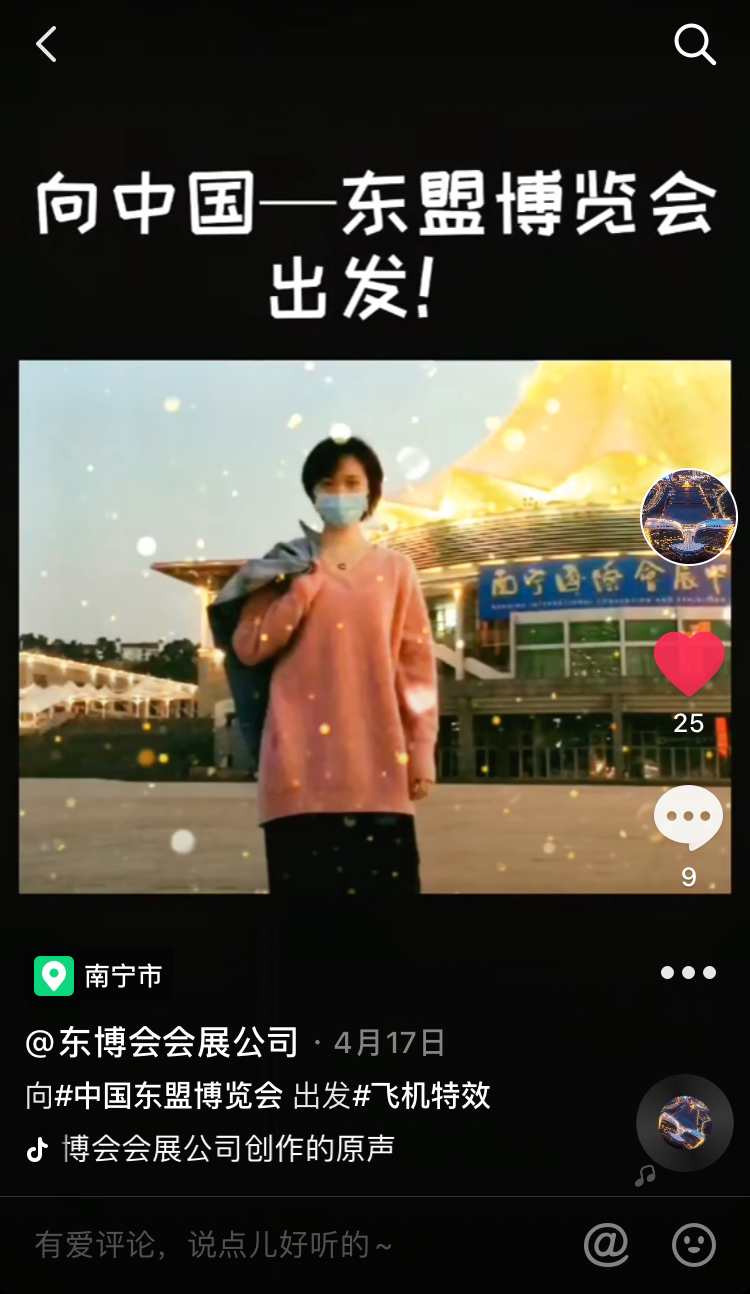Open hashtag #飞机特效
This screenshot has width=750, height=1294.
421,1096
